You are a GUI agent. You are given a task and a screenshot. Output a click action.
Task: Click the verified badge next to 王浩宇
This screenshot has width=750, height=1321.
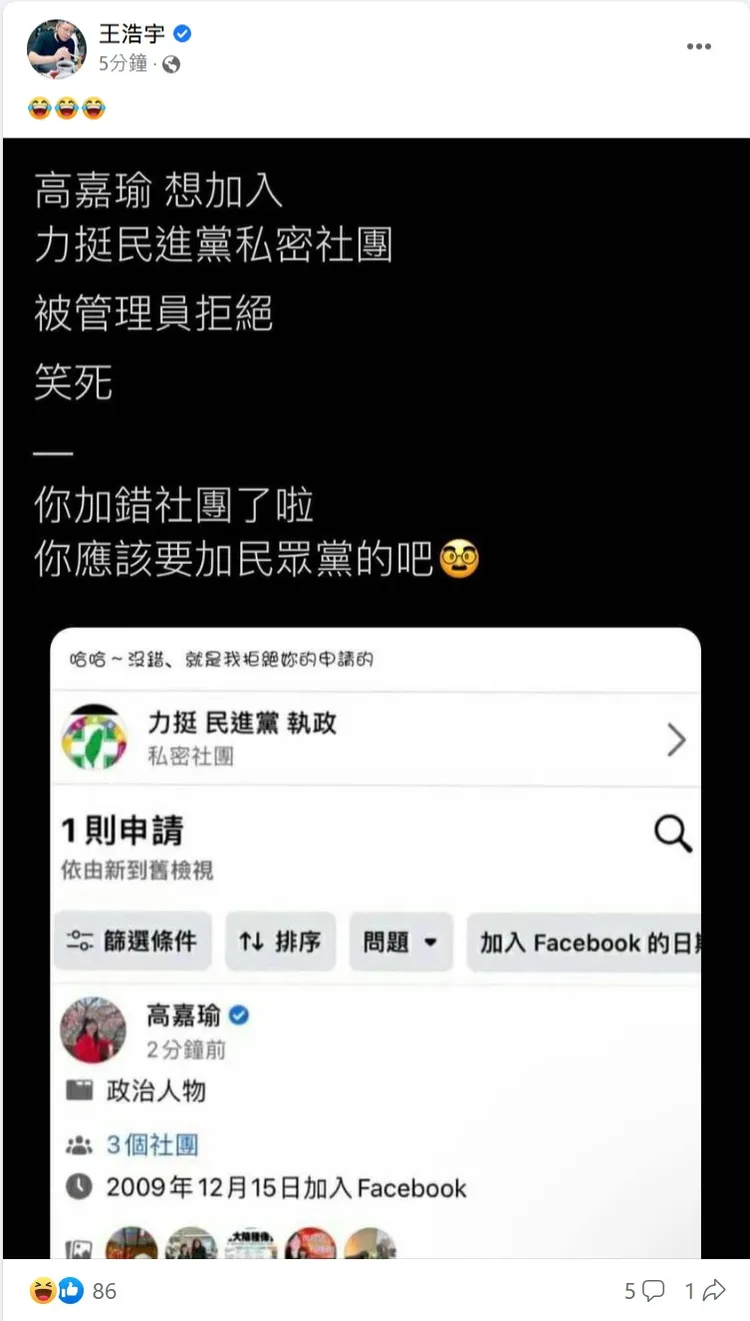[180, 33]
